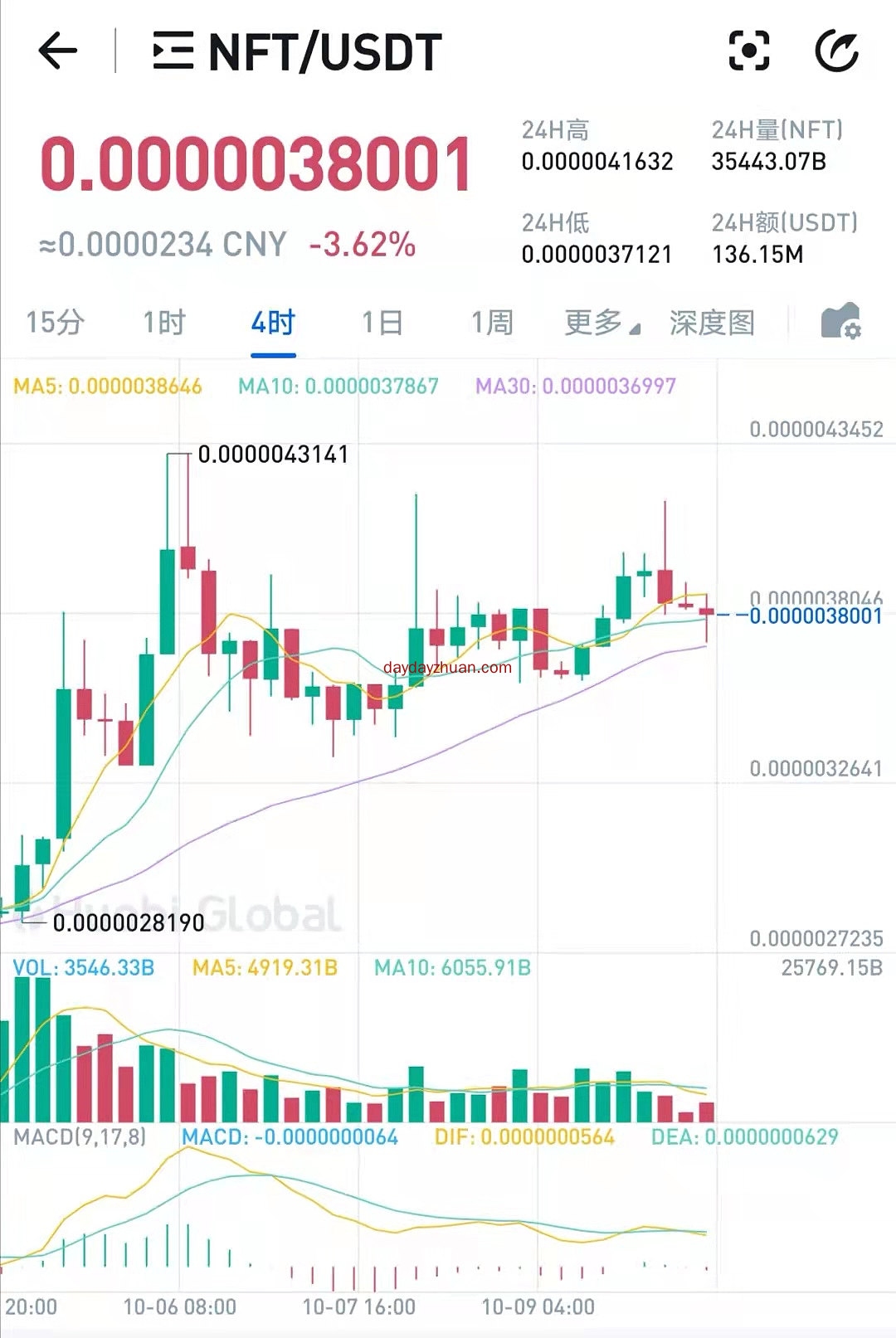Open chart indicator settings
896x1338 pixels.
840,322
